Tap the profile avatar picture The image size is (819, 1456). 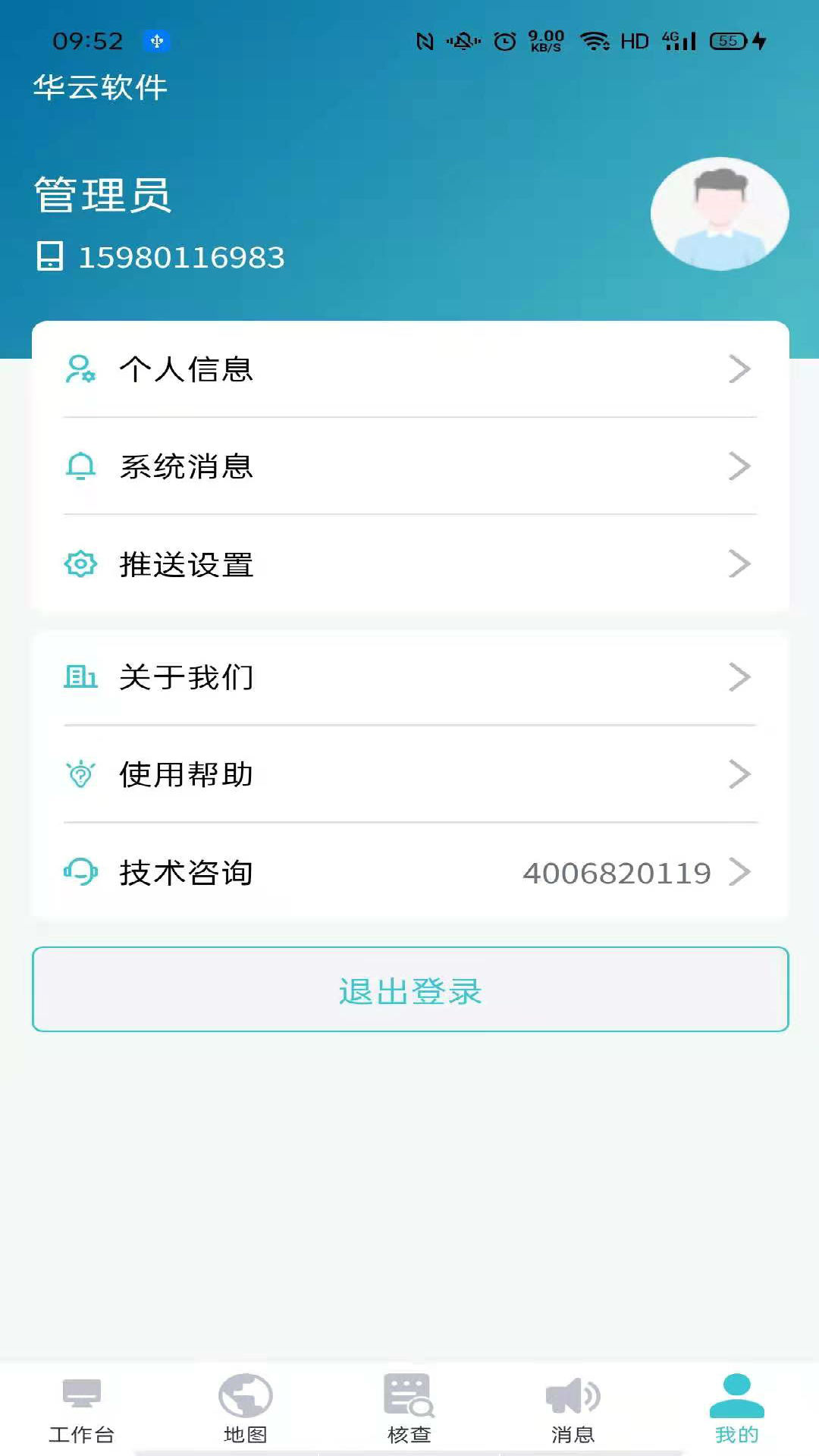(720, 214)
